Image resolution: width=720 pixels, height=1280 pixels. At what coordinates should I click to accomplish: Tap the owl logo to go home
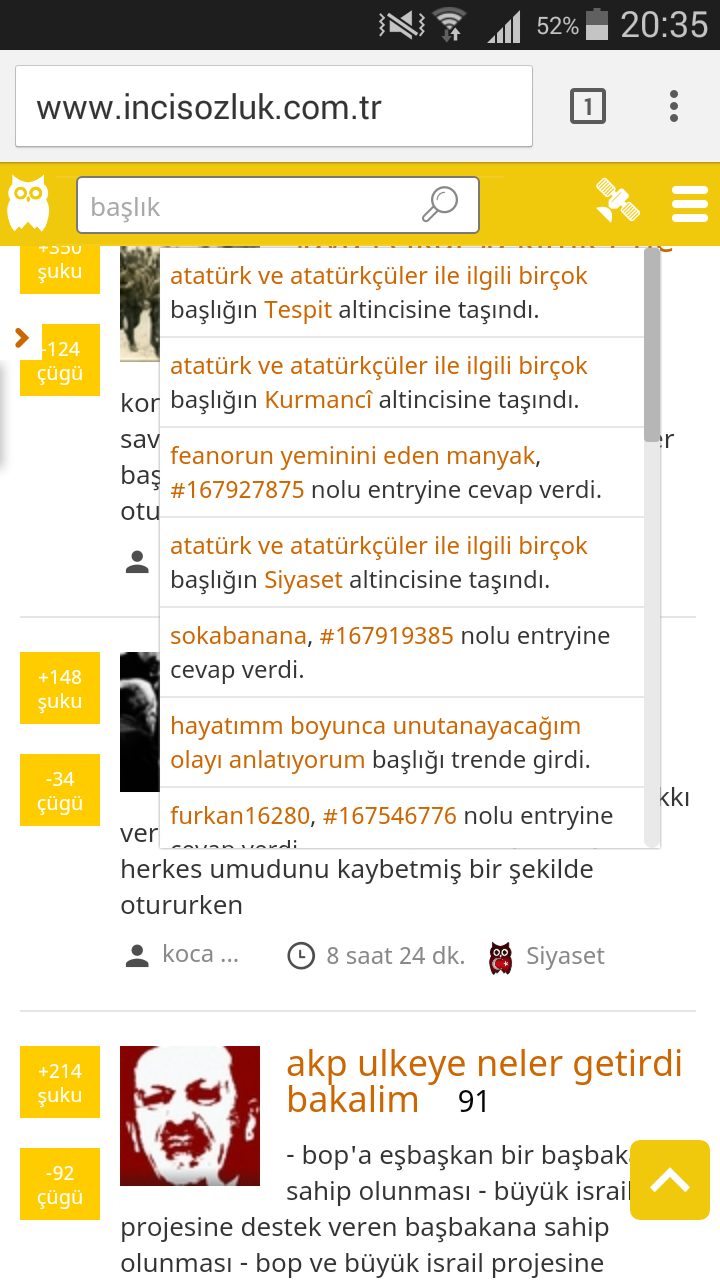(28, 203)
